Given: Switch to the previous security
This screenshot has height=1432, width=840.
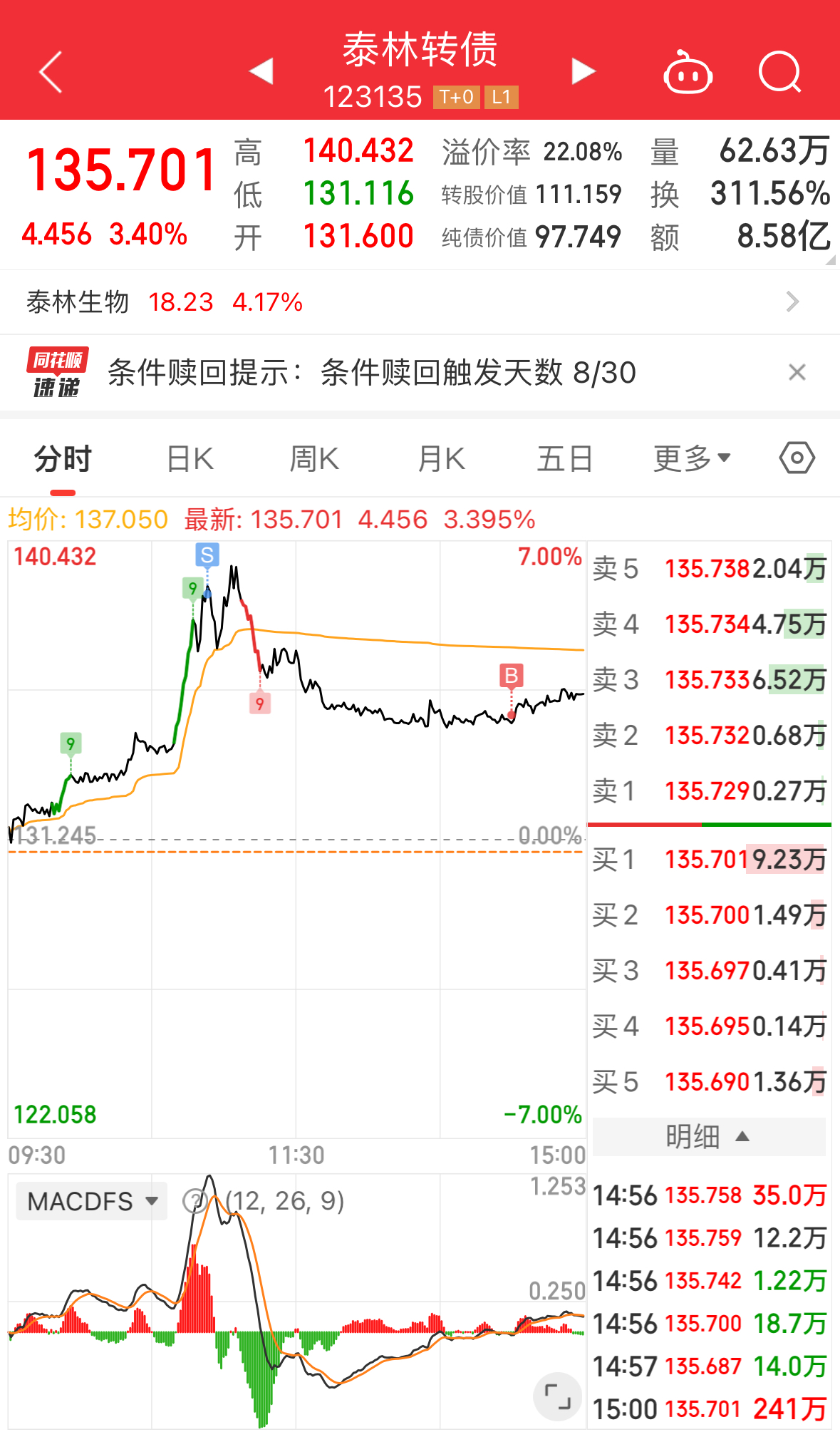Looking at the screenshot, I should click(x=261, y=71).
